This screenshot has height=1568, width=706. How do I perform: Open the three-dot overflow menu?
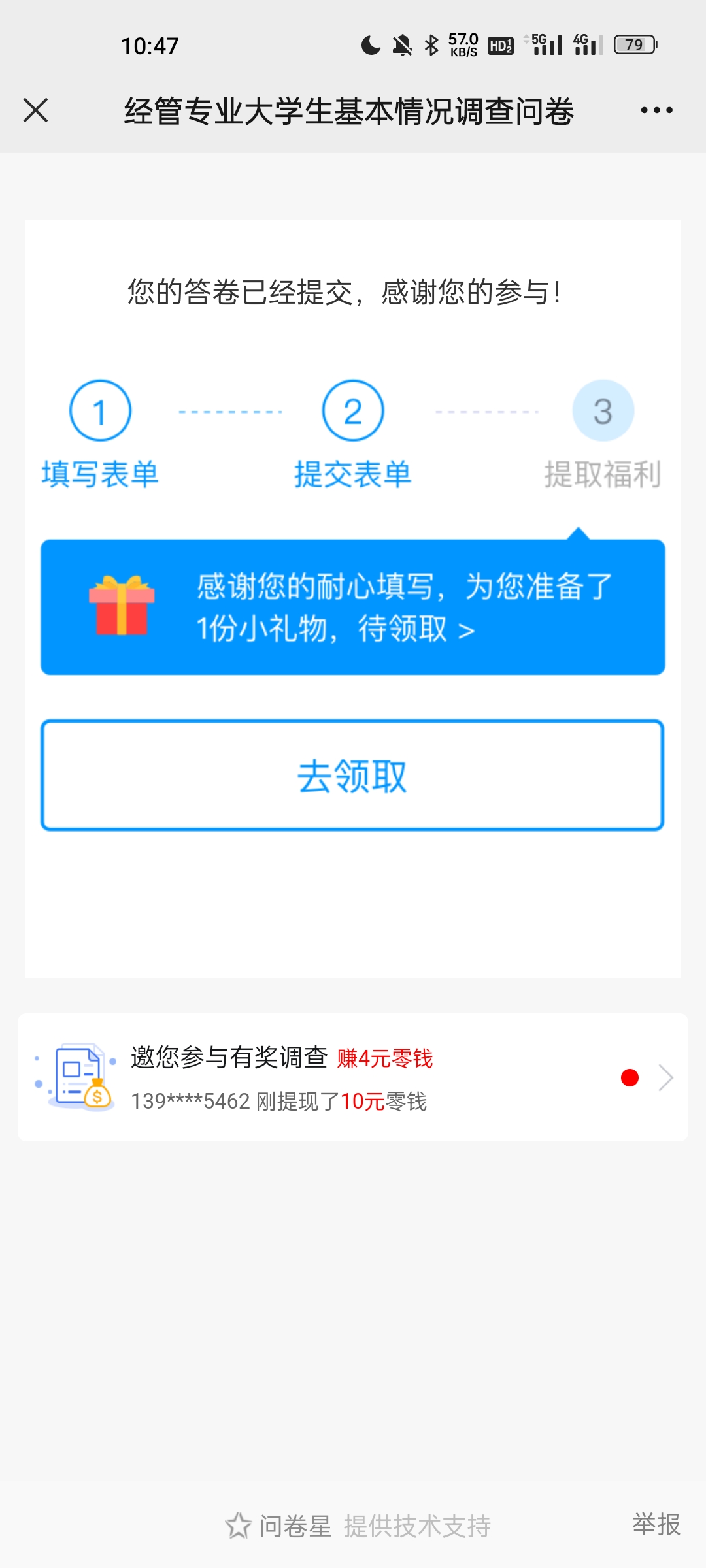click(656, 110)
